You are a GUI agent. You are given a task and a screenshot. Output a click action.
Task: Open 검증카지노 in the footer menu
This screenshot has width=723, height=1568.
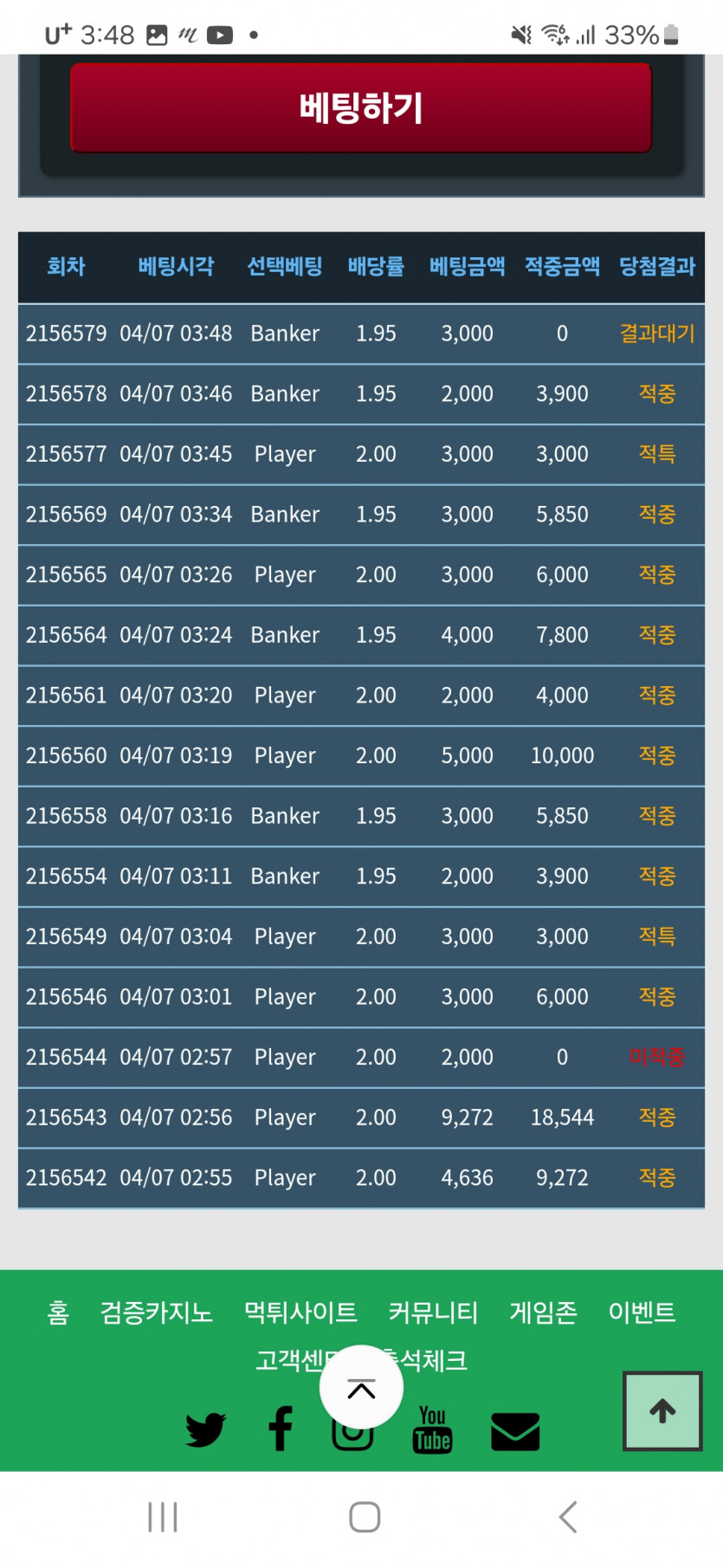pos(157,1312)
